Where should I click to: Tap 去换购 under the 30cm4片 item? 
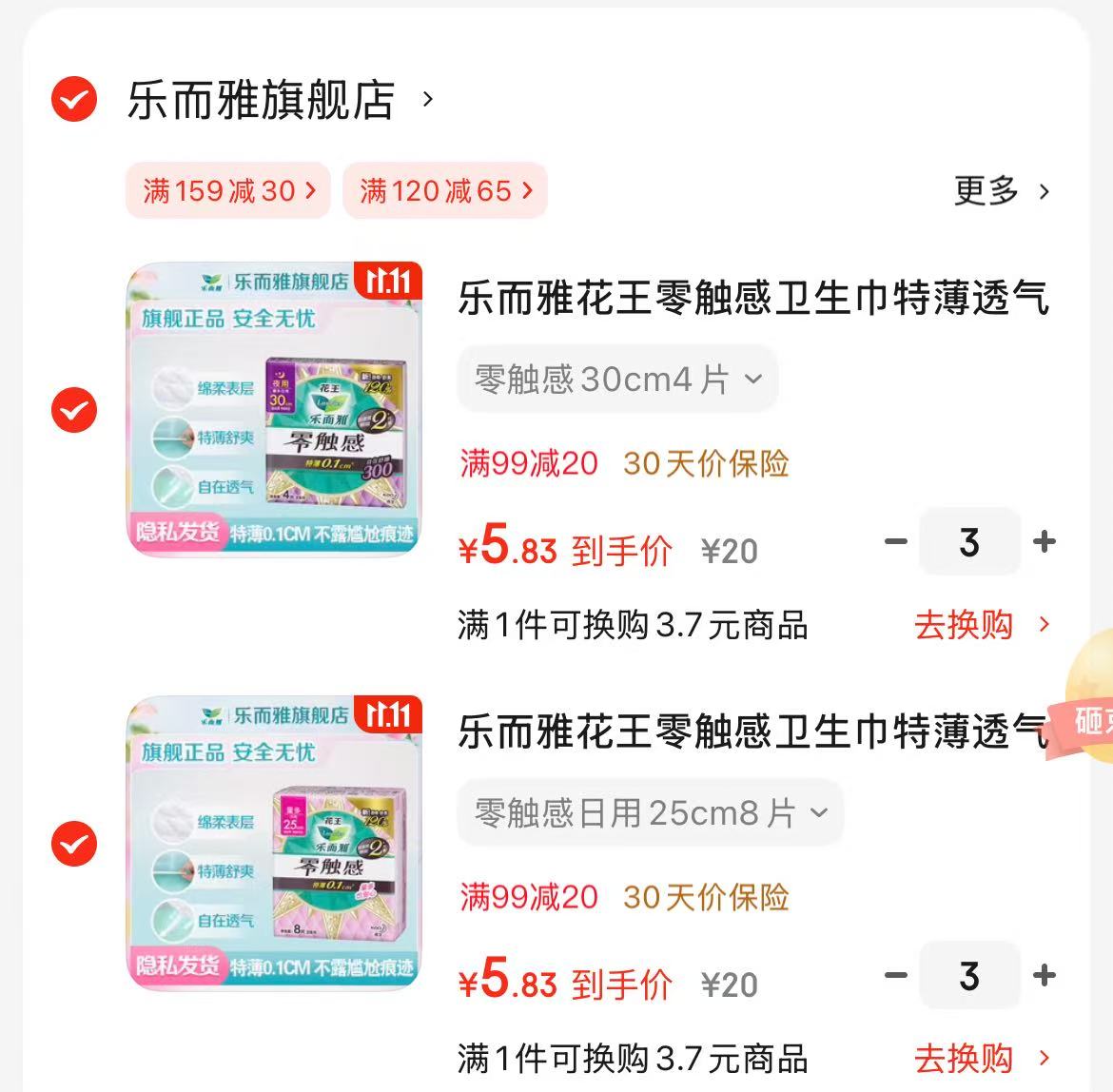click(982, 625)
